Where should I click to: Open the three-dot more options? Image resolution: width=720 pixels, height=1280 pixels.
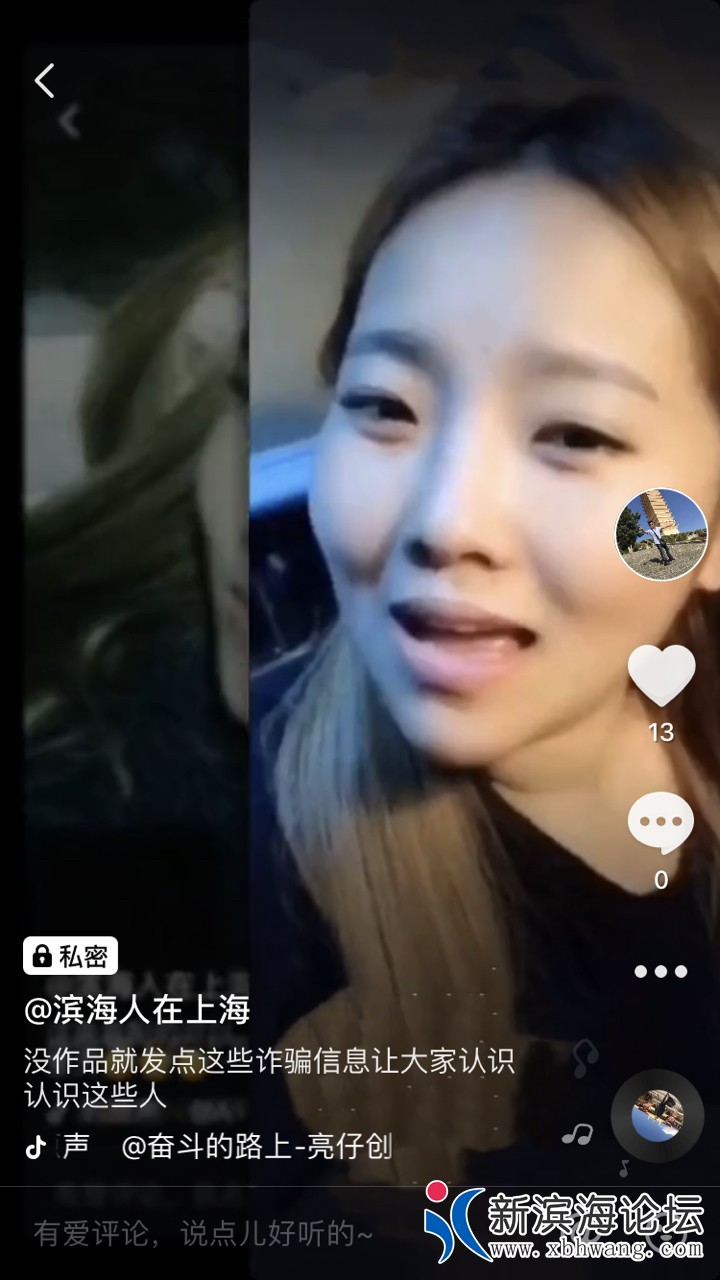pyautogui.click(x=661, y=971)
